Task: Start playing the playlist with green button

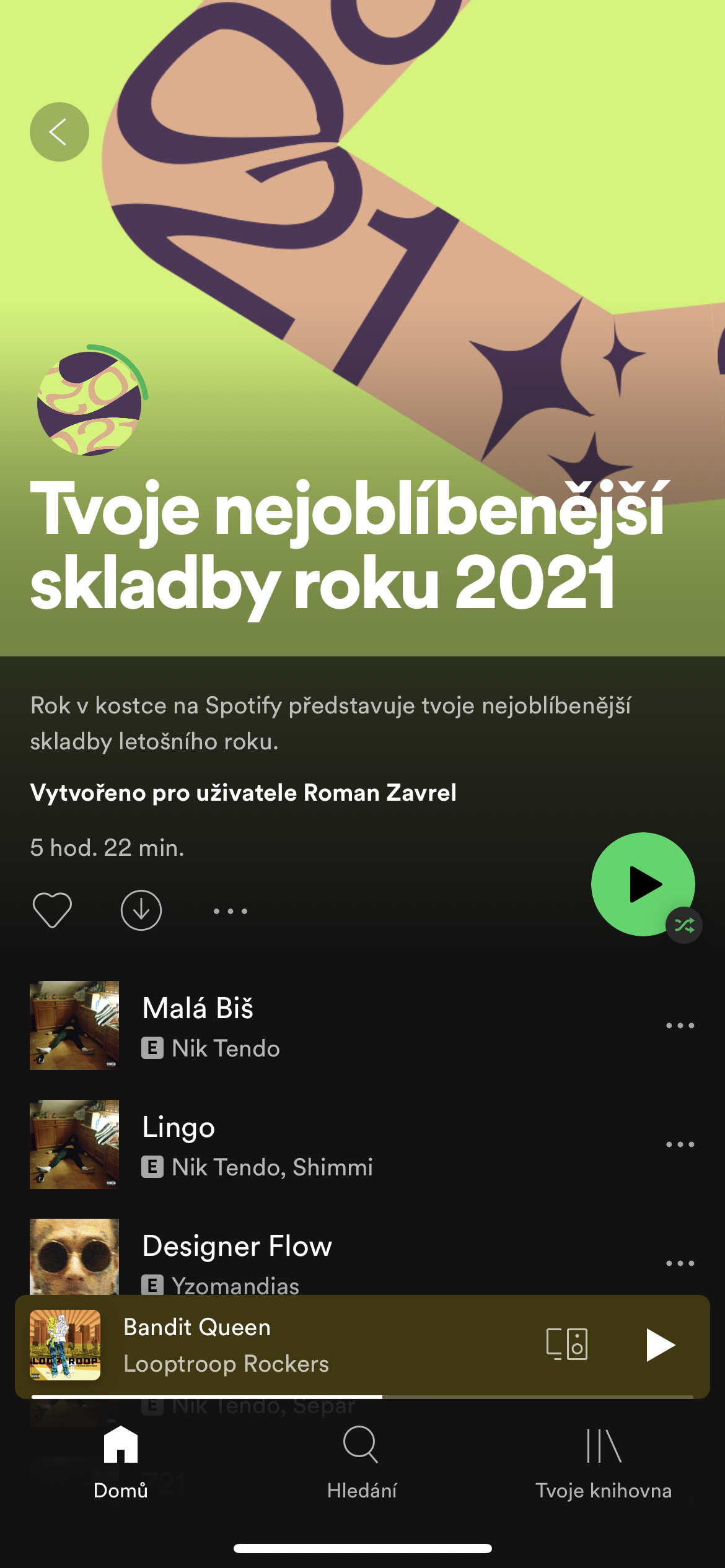Action: coord(642,884)
